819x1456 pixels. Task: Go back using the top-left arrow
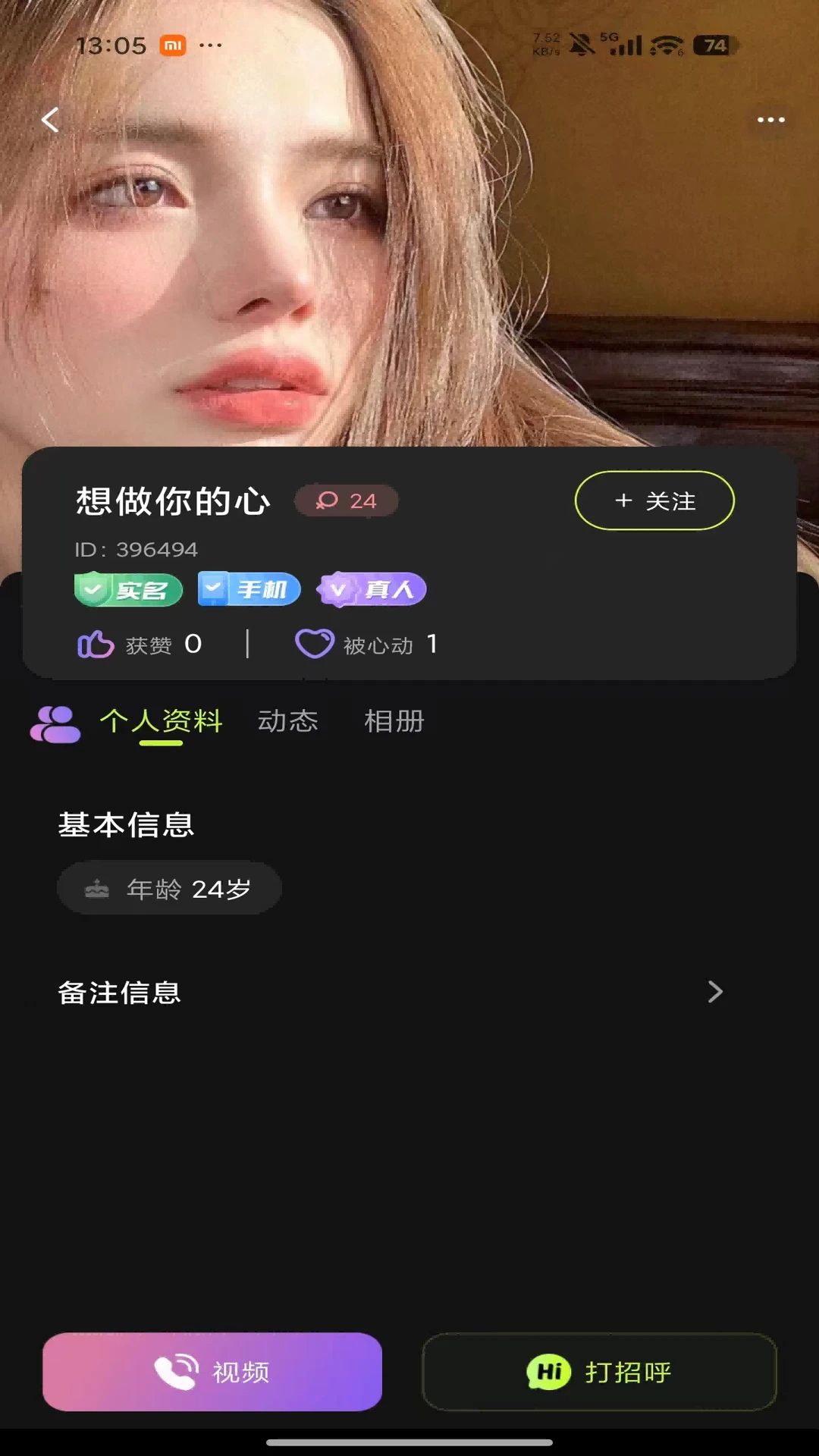[50, 120]
